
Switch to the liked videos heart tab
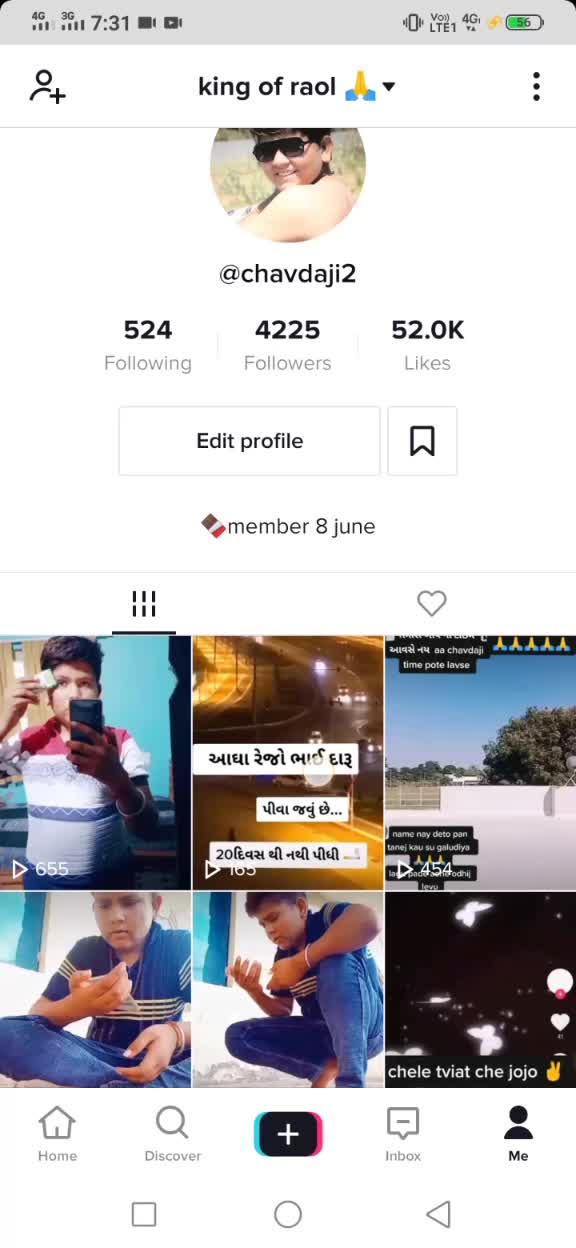431,604
